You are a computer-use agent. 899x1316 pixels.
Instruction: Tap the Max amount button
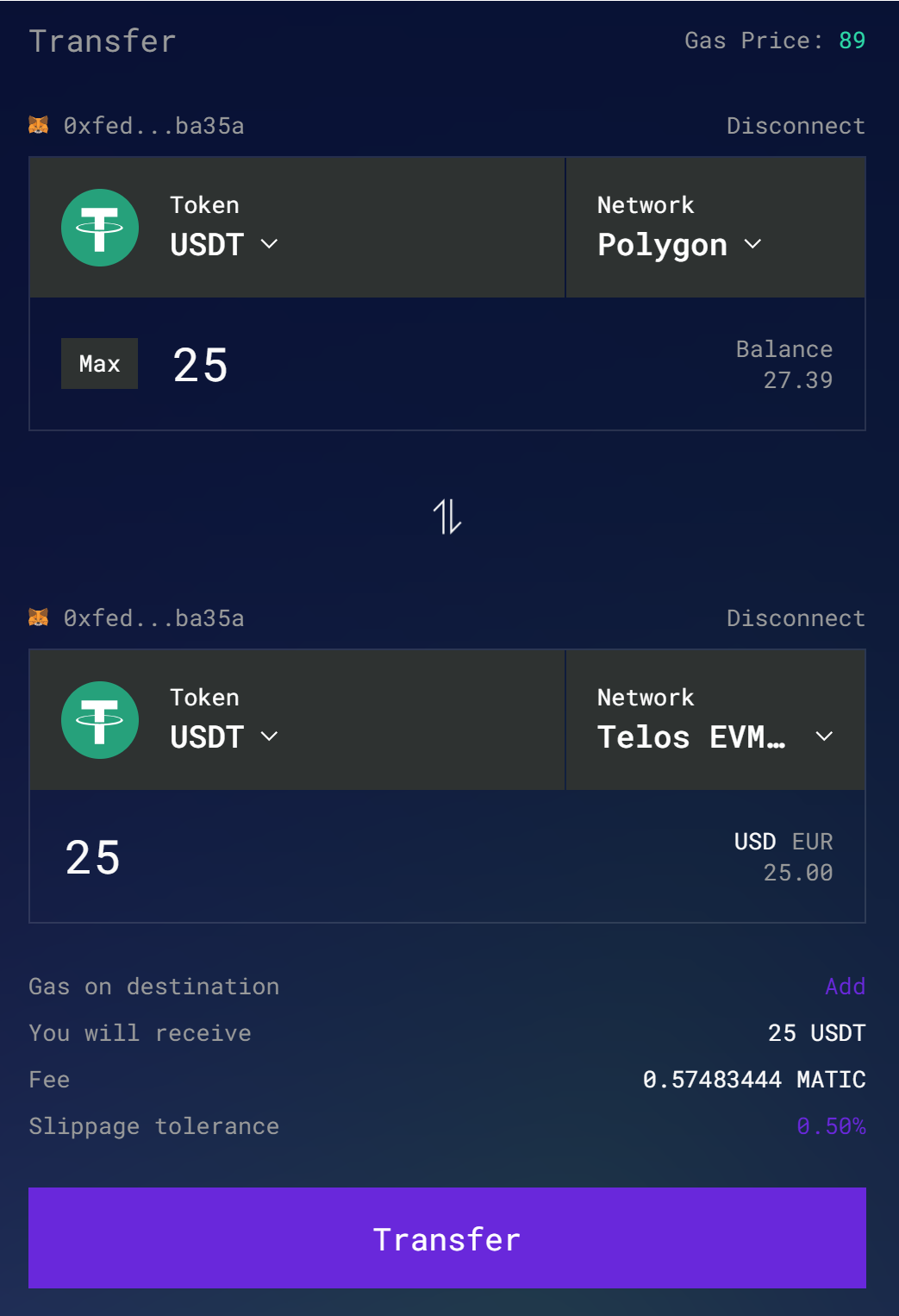[x=99, y=364]
